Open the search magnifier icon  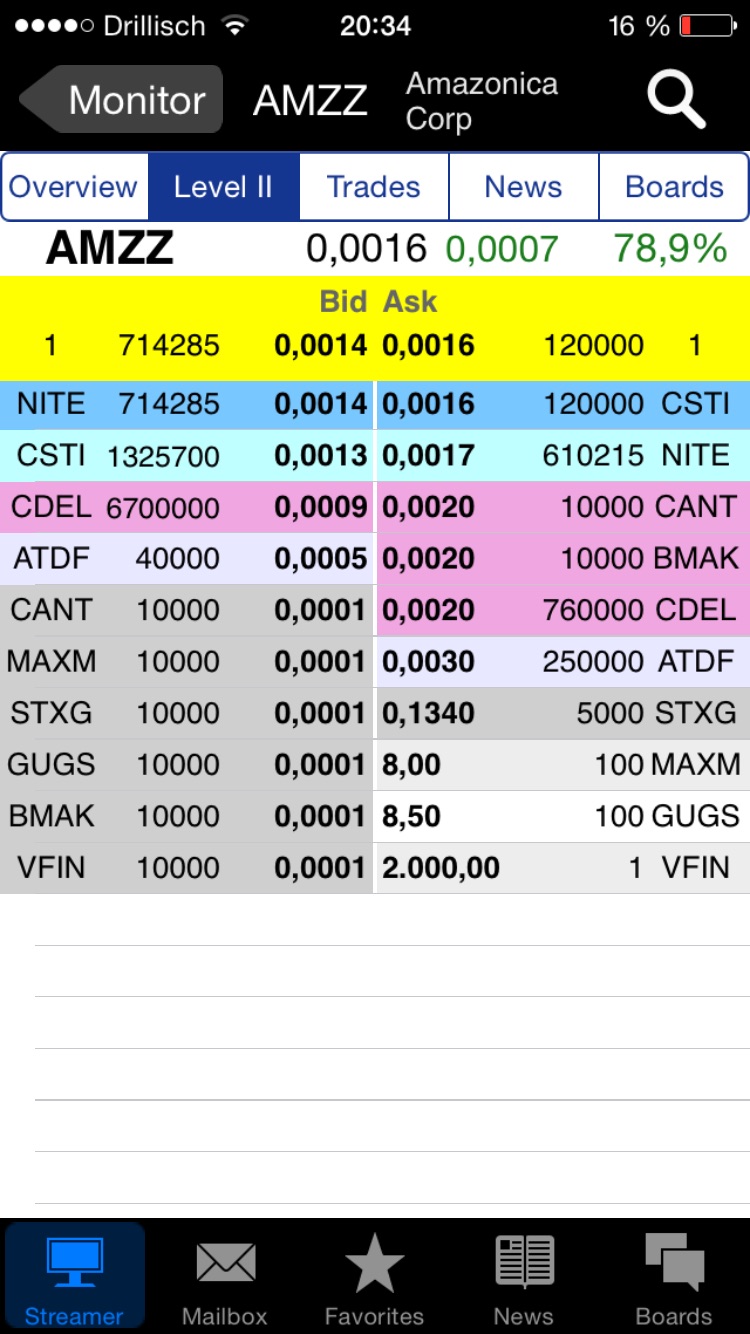(x=676, y=100)
